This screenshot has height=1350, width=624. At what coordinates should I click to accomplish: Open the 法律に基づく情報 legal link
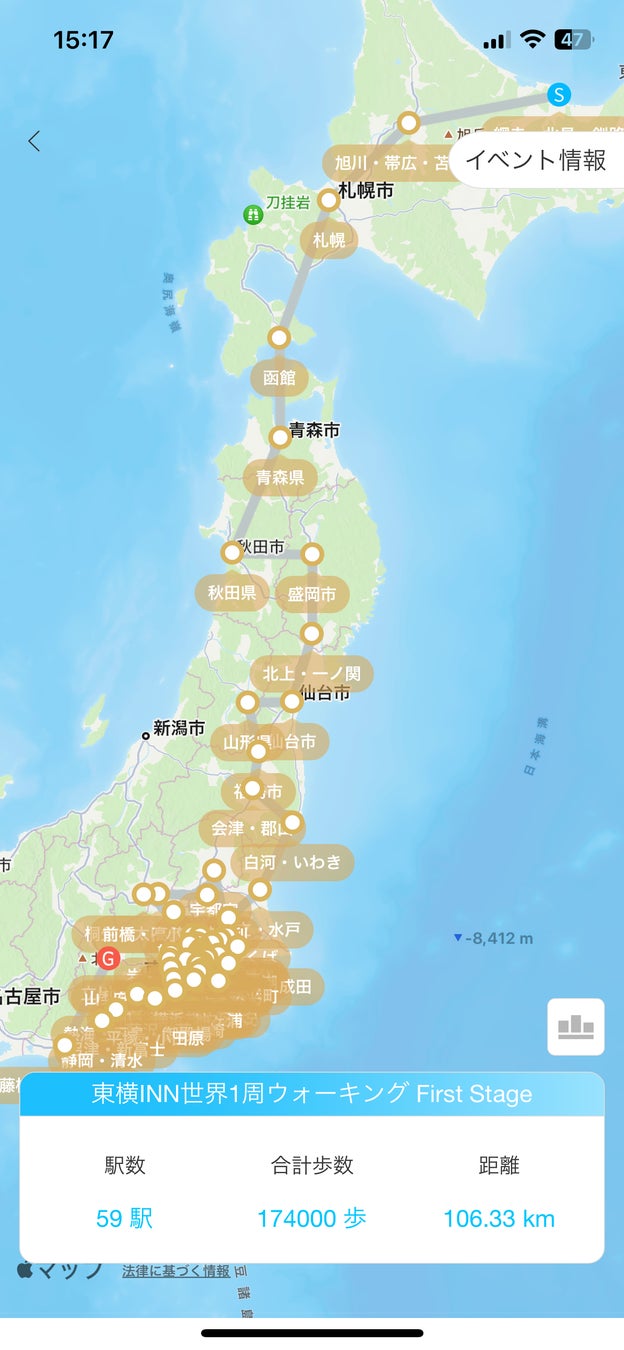[176, 1271]
